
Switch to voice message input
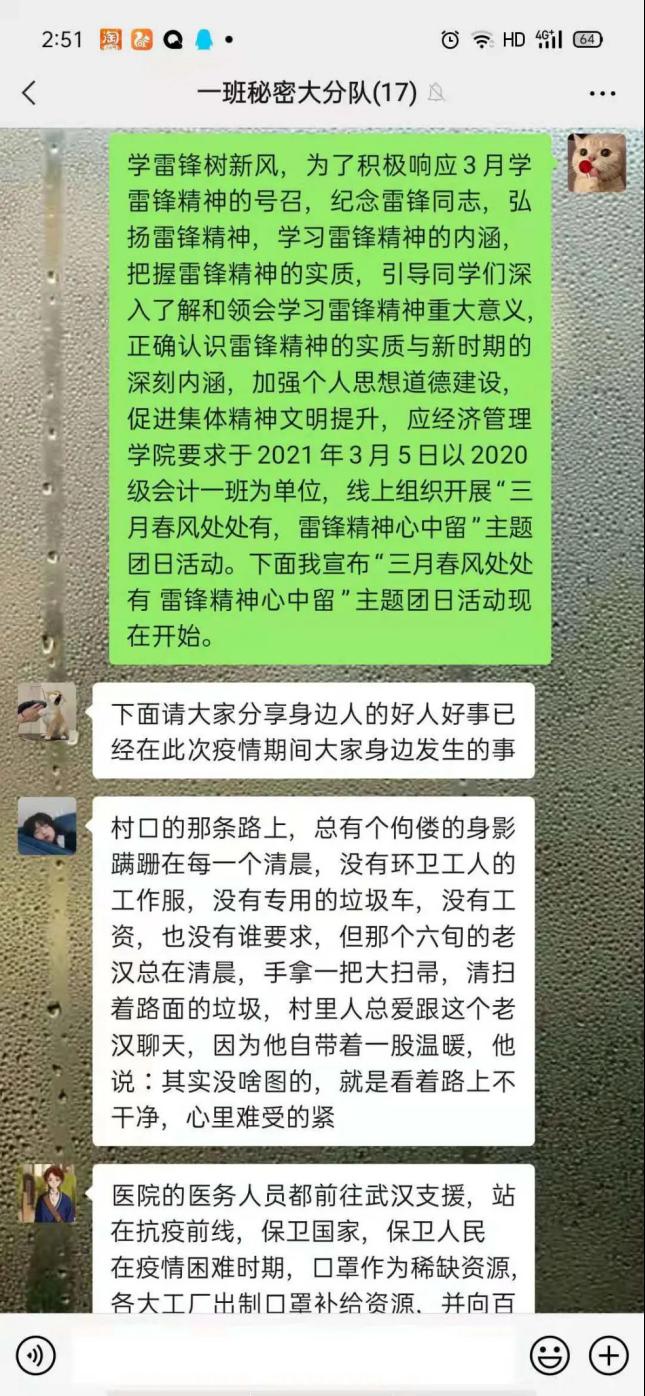coord(36,1356)
